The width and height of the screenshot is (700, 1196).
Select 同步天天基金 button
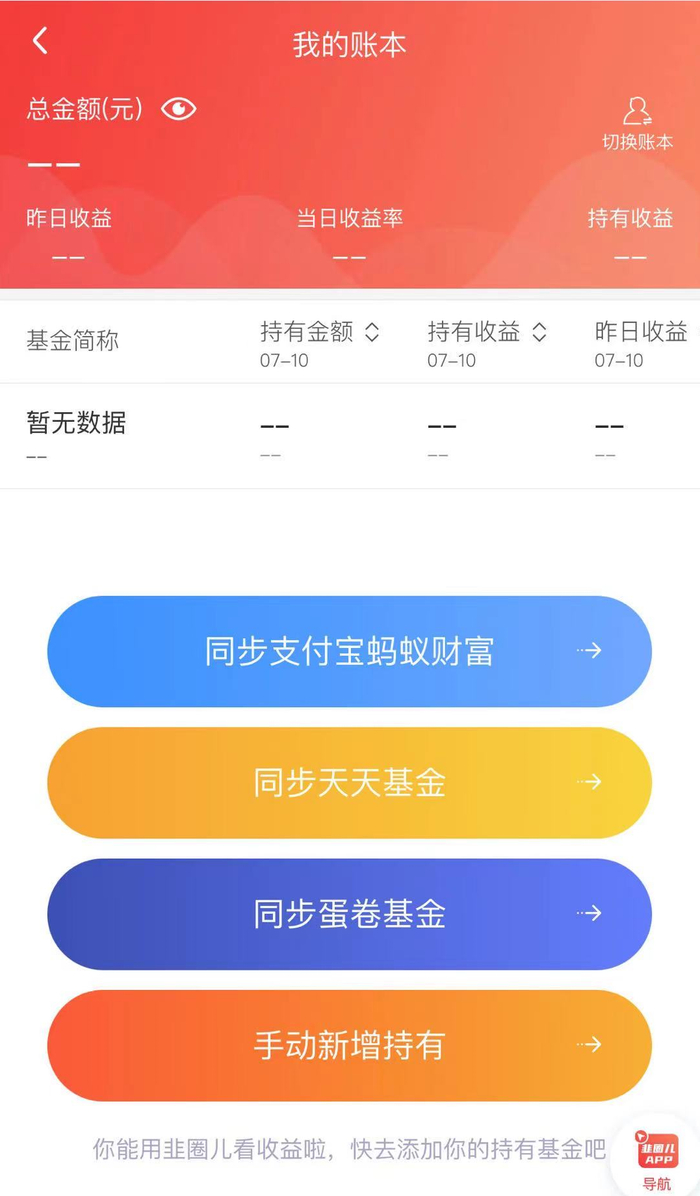[349, 783]
